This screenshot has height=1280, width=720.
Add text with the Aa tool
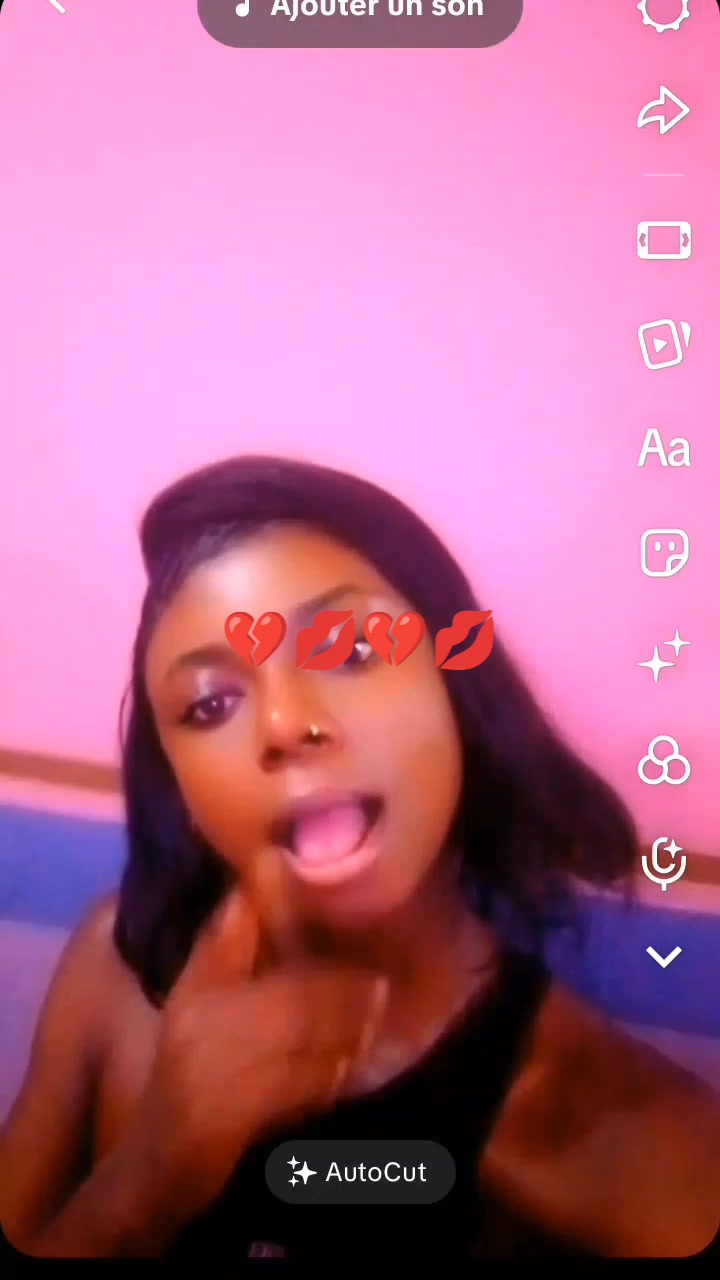(664, 449)
